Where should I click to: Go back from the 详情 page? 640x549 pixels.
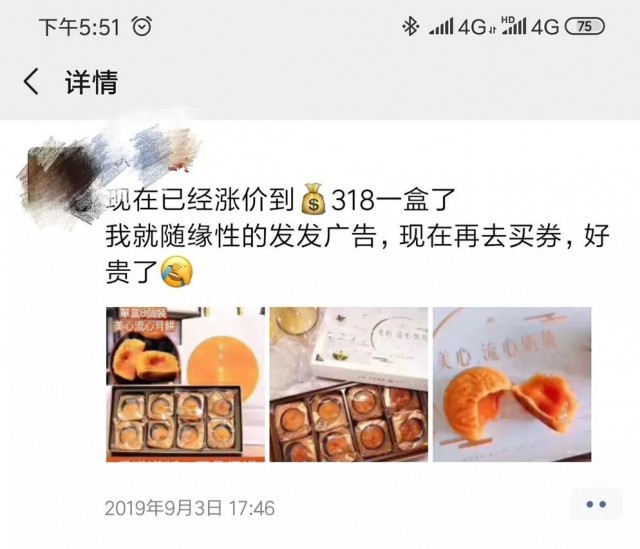pyautogui.click(x=32, y=82)
